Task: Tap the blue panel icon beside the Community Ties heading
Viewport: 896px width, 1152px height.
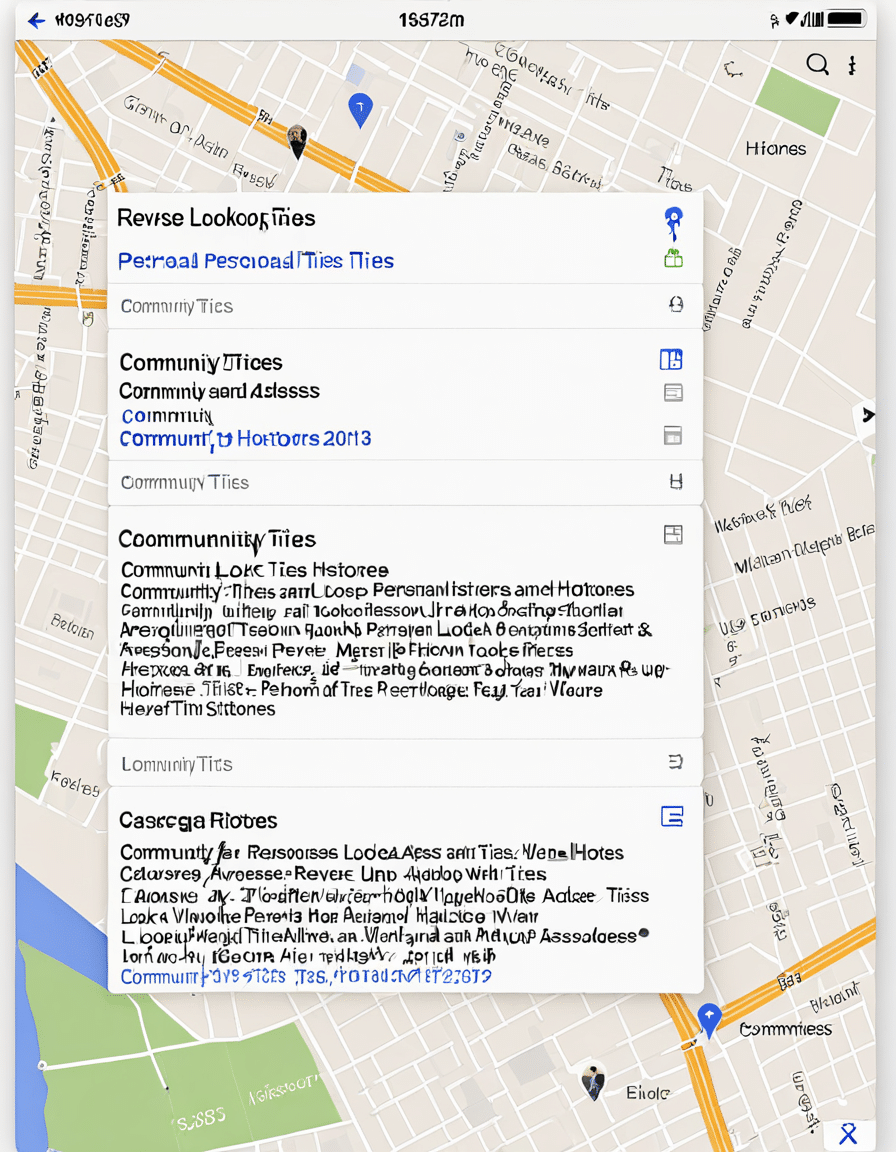Action: [x=671, y=360]
